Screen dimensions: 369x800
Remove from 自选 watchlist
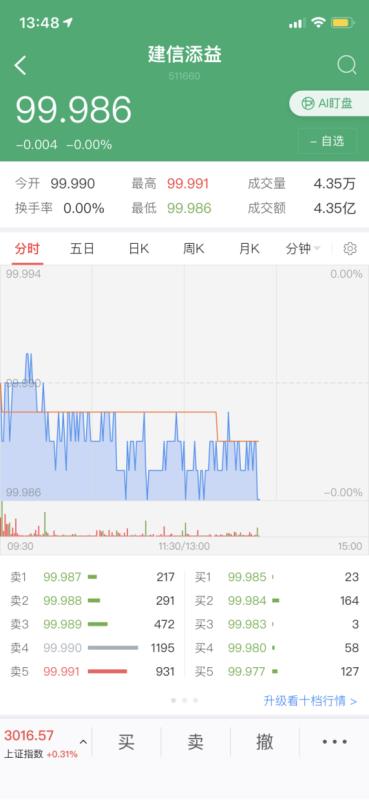[328, 141]
